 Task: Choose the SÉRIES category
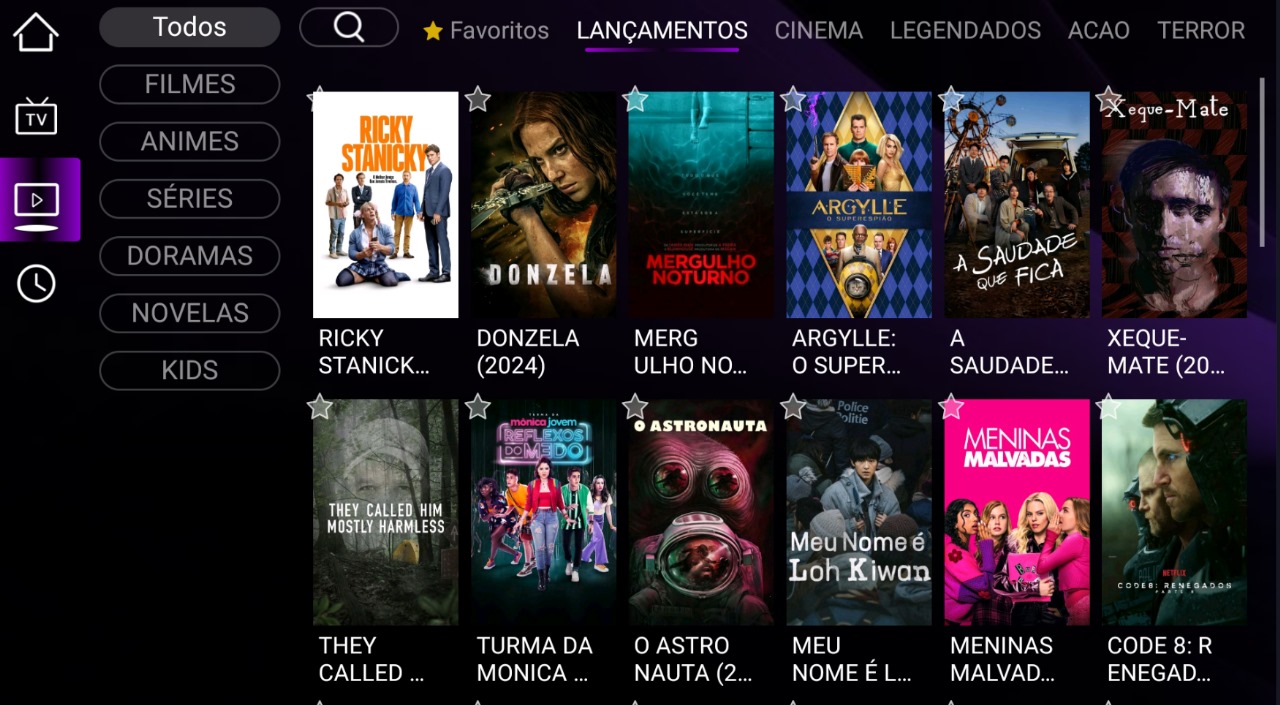[190, 198]
